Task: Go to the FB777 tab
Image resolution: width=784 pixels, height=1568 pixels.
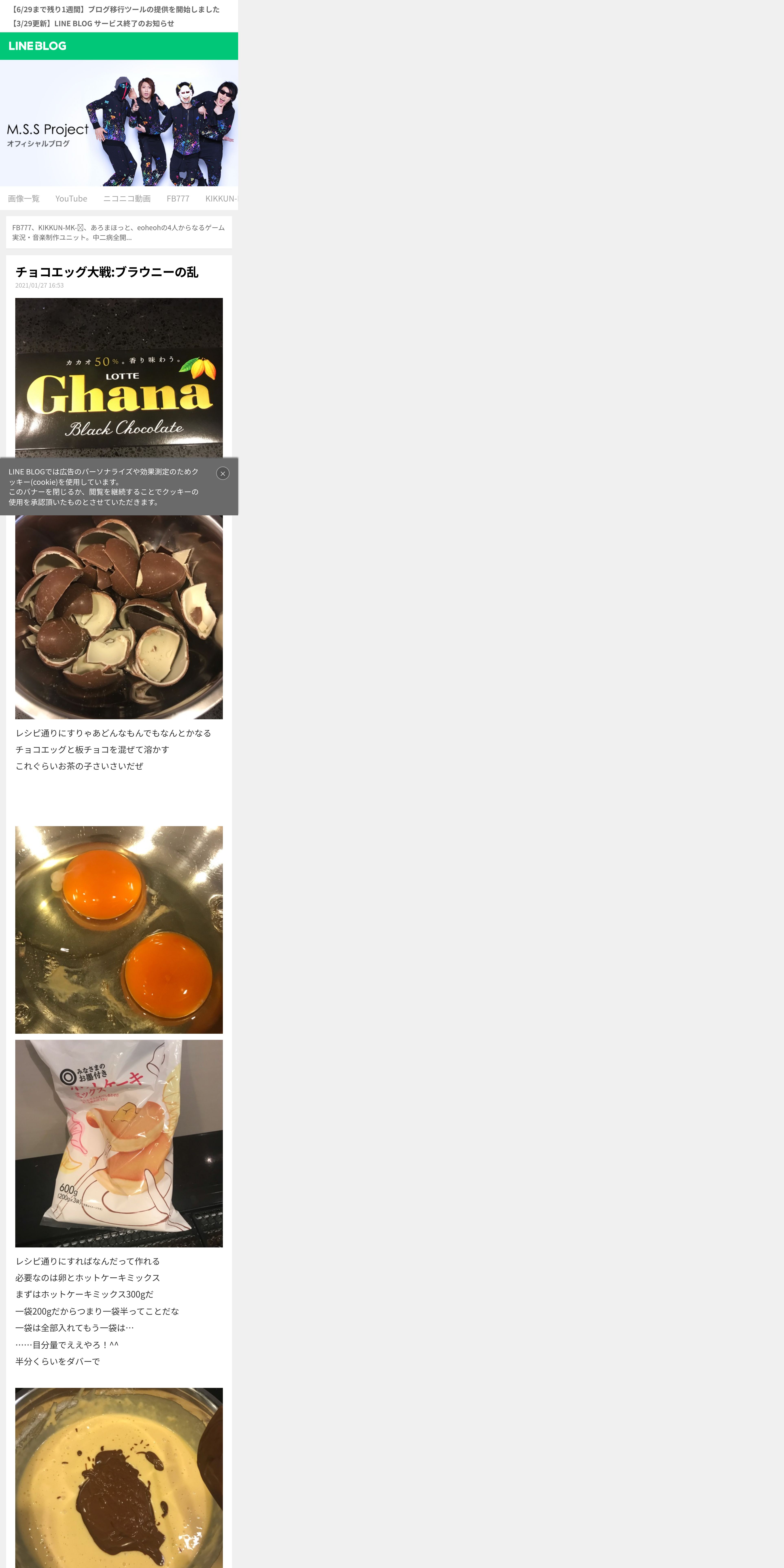Action: (178, 198)
